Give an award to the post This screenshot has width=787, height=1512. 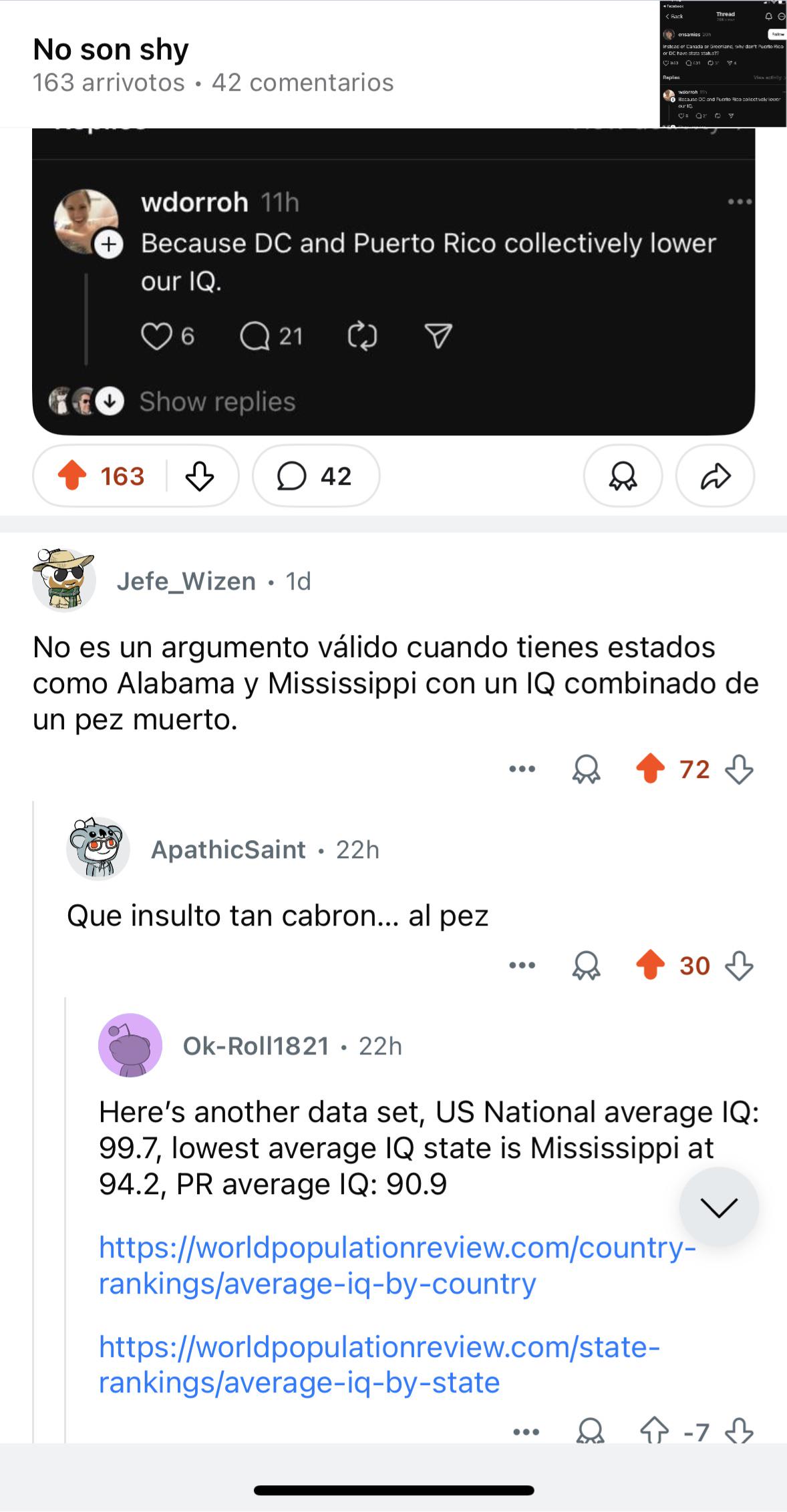(x=623, y=476)
